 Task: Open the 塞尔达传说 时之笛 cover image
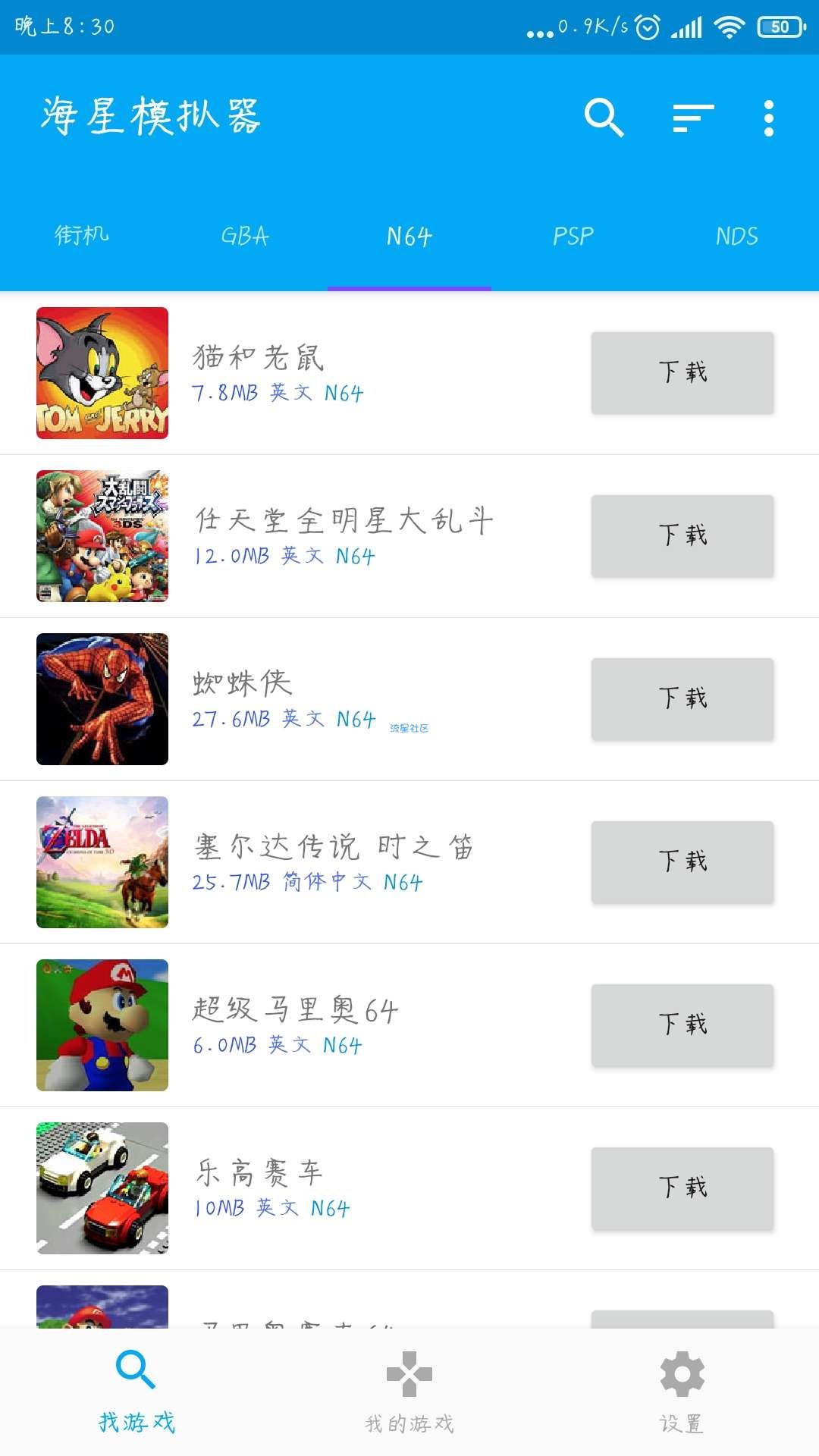(x=102, y=862)
